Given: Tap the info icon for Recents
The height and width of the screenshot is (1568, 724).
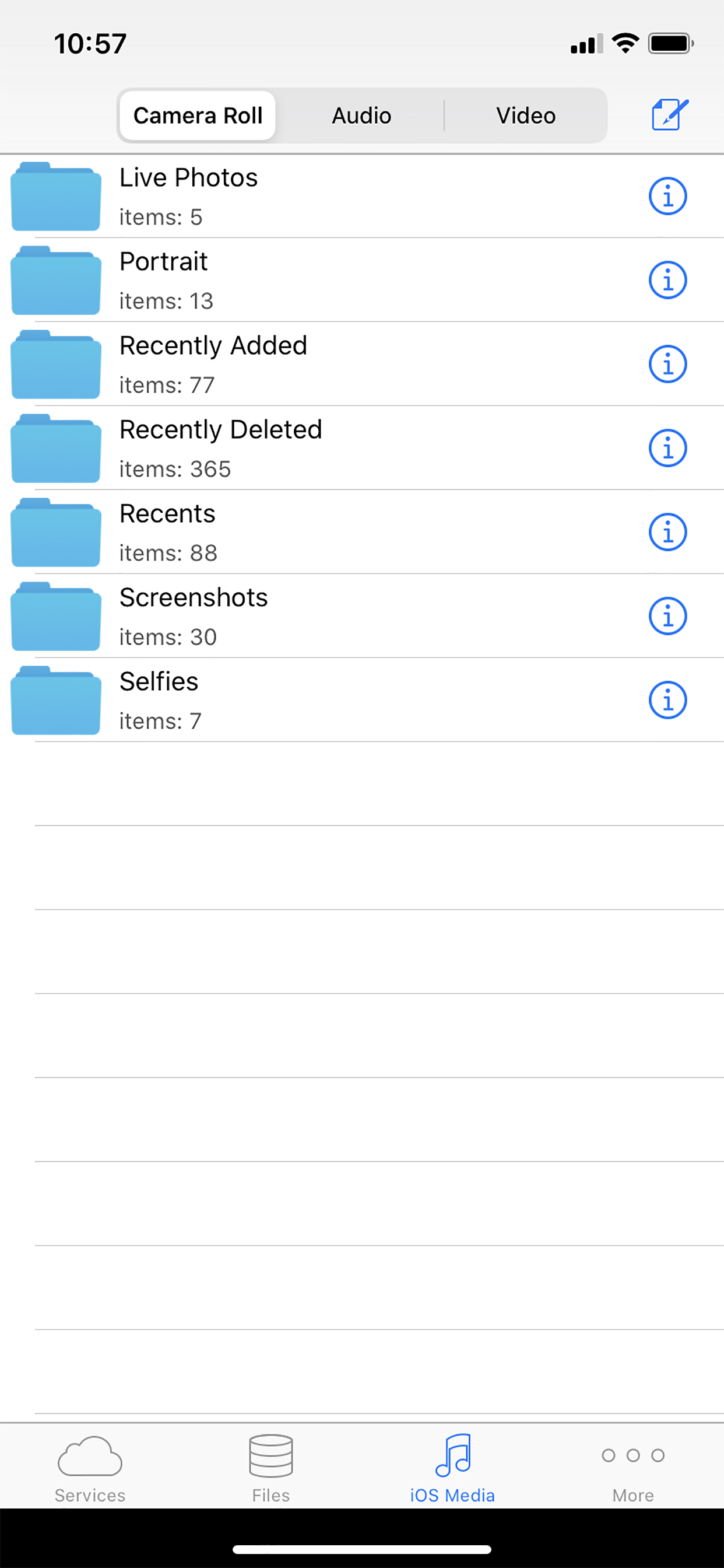Looking at the screenshot, I should point(667,532).
